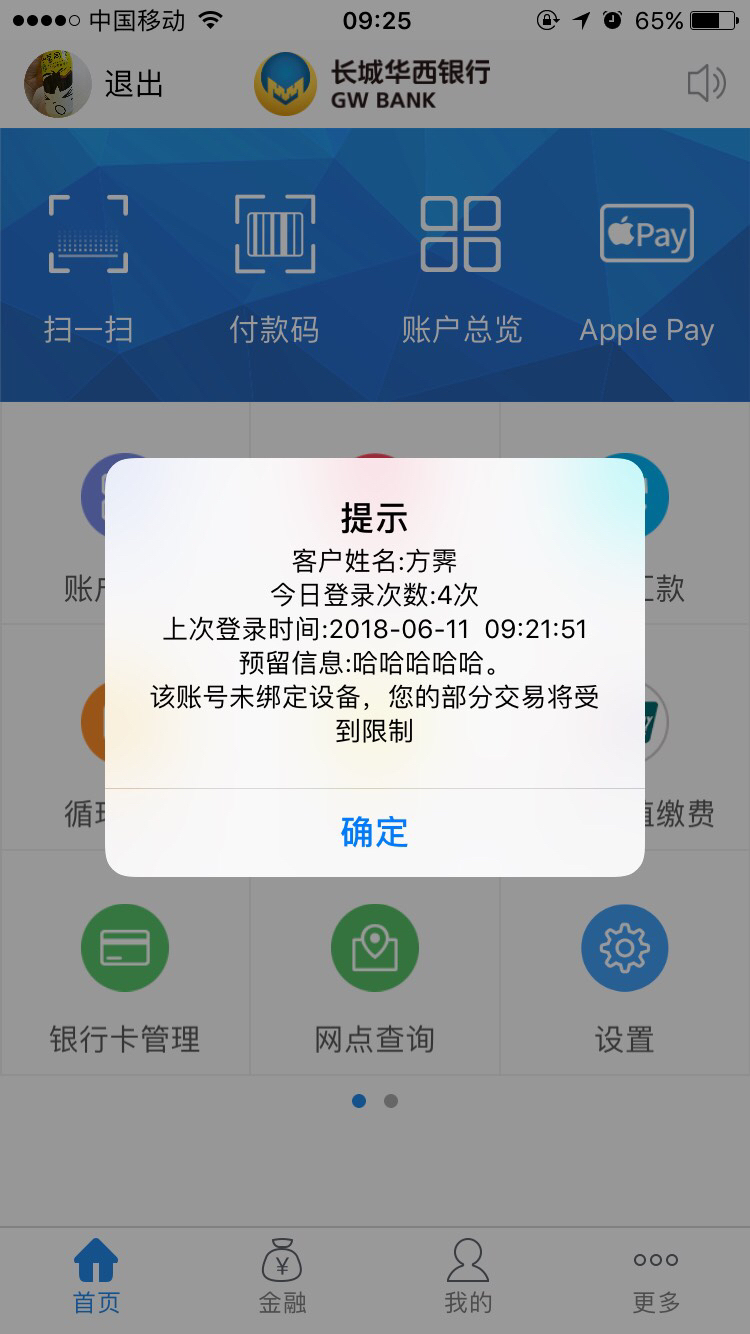Tap 退出 to log out
The height and width of the screenshot is (1334, 750).
[x=133, y=84]
